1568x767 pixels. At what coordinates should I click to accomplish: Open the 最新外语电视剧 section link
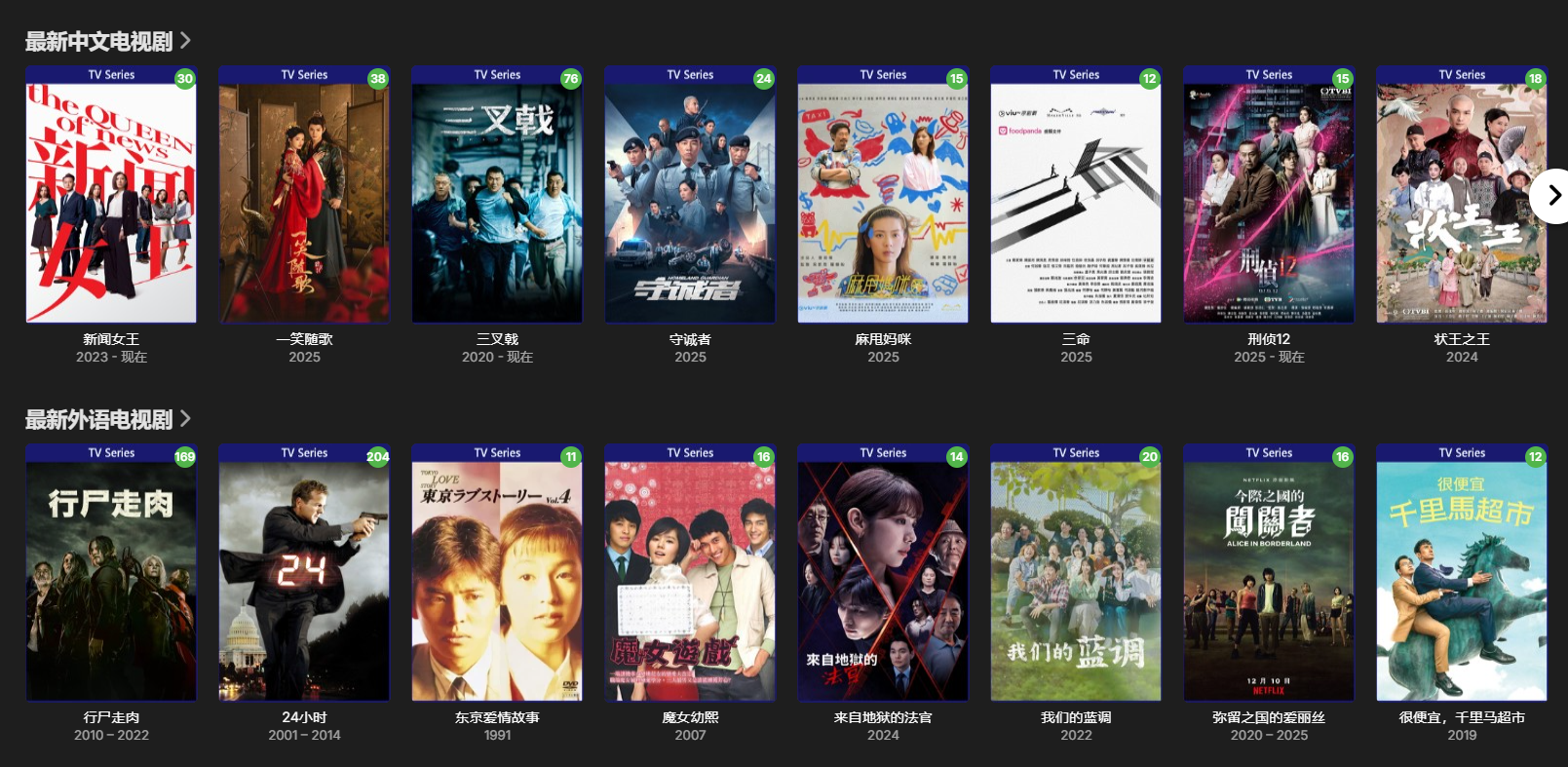pyautogui.click(x=107, y=419)
